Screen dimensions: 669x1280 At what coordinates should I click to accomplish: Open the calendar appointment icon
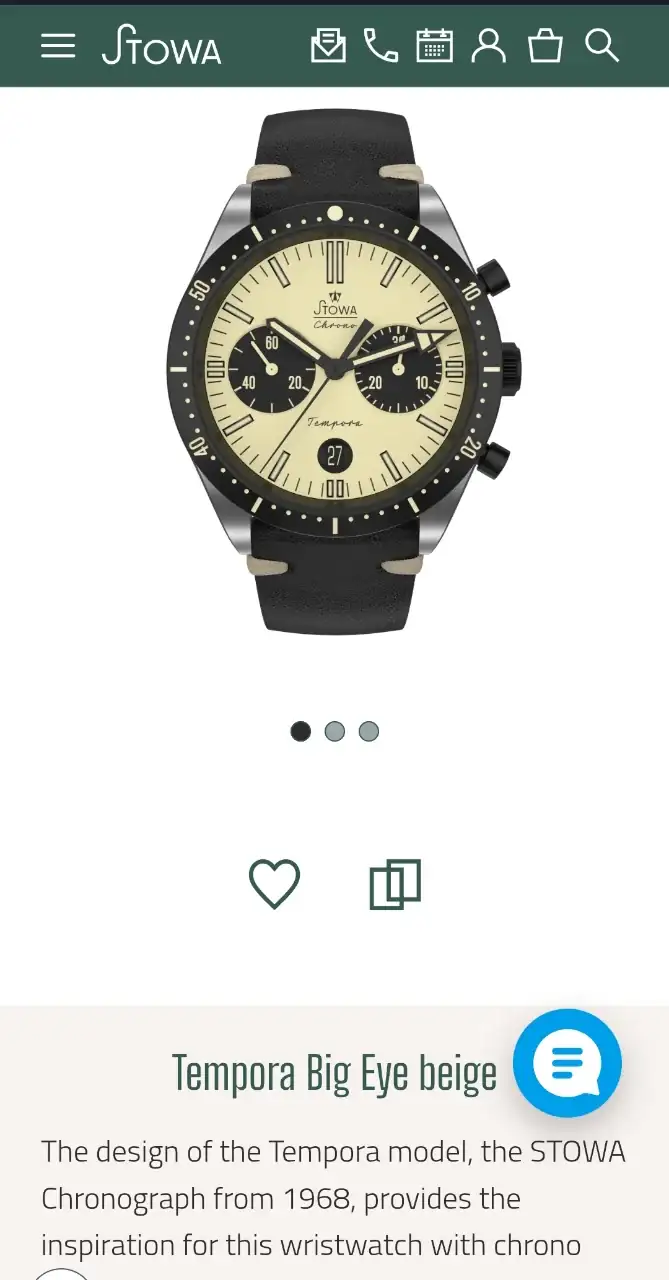point(434,46)
